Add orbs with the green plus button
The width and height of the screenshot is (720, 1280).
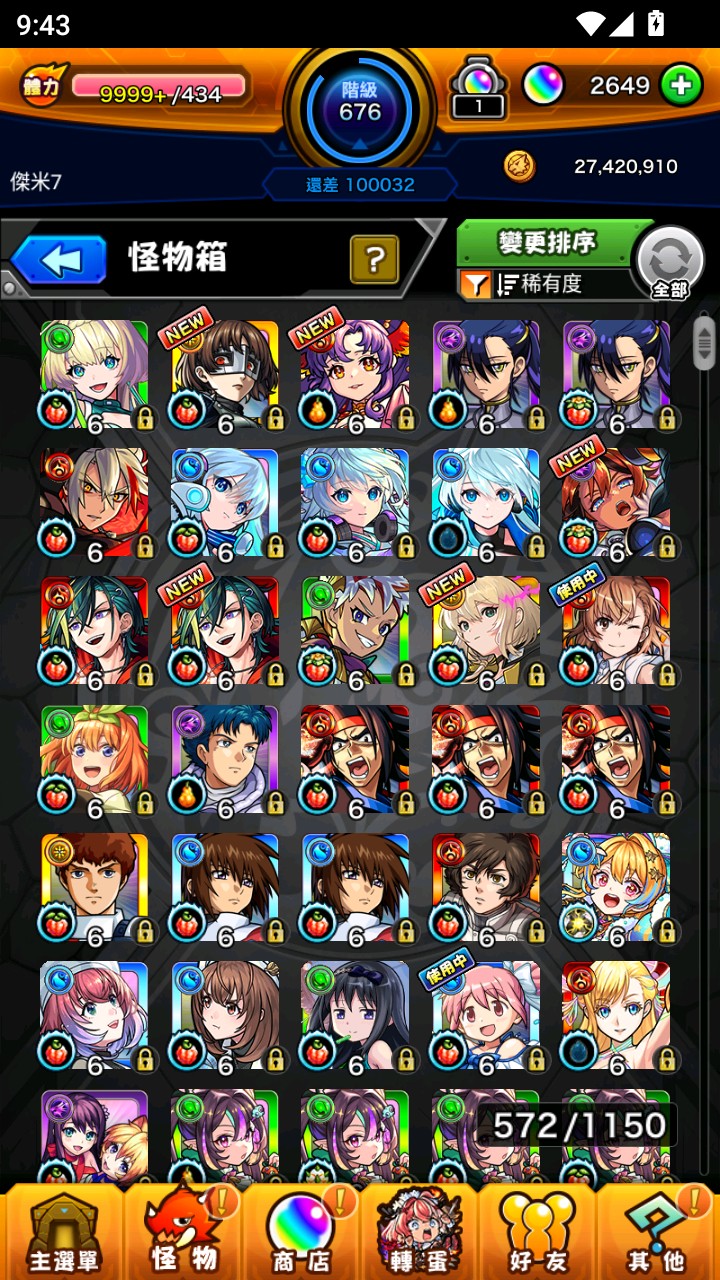681,86
